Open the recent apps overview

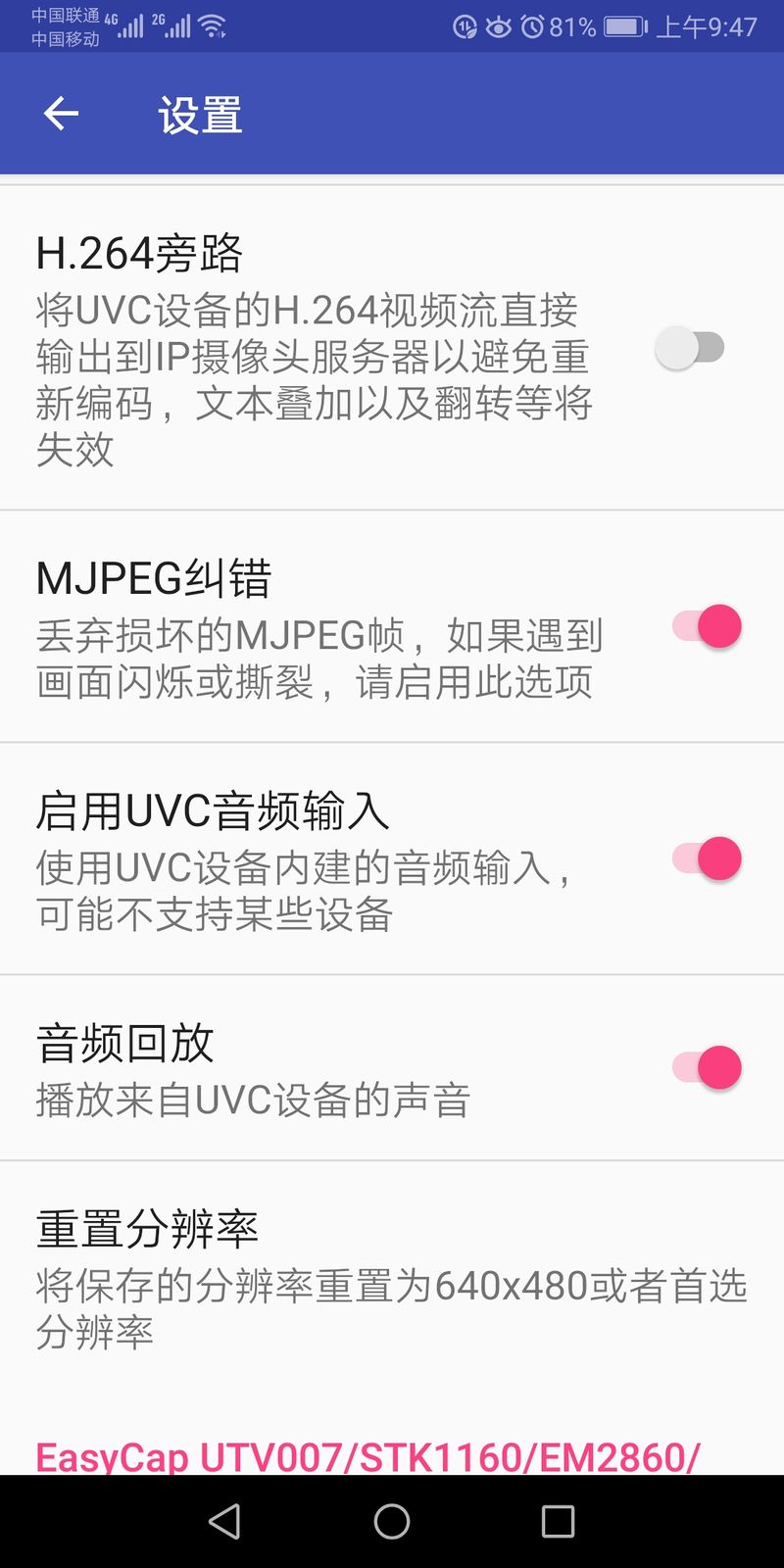[558, 1521]
